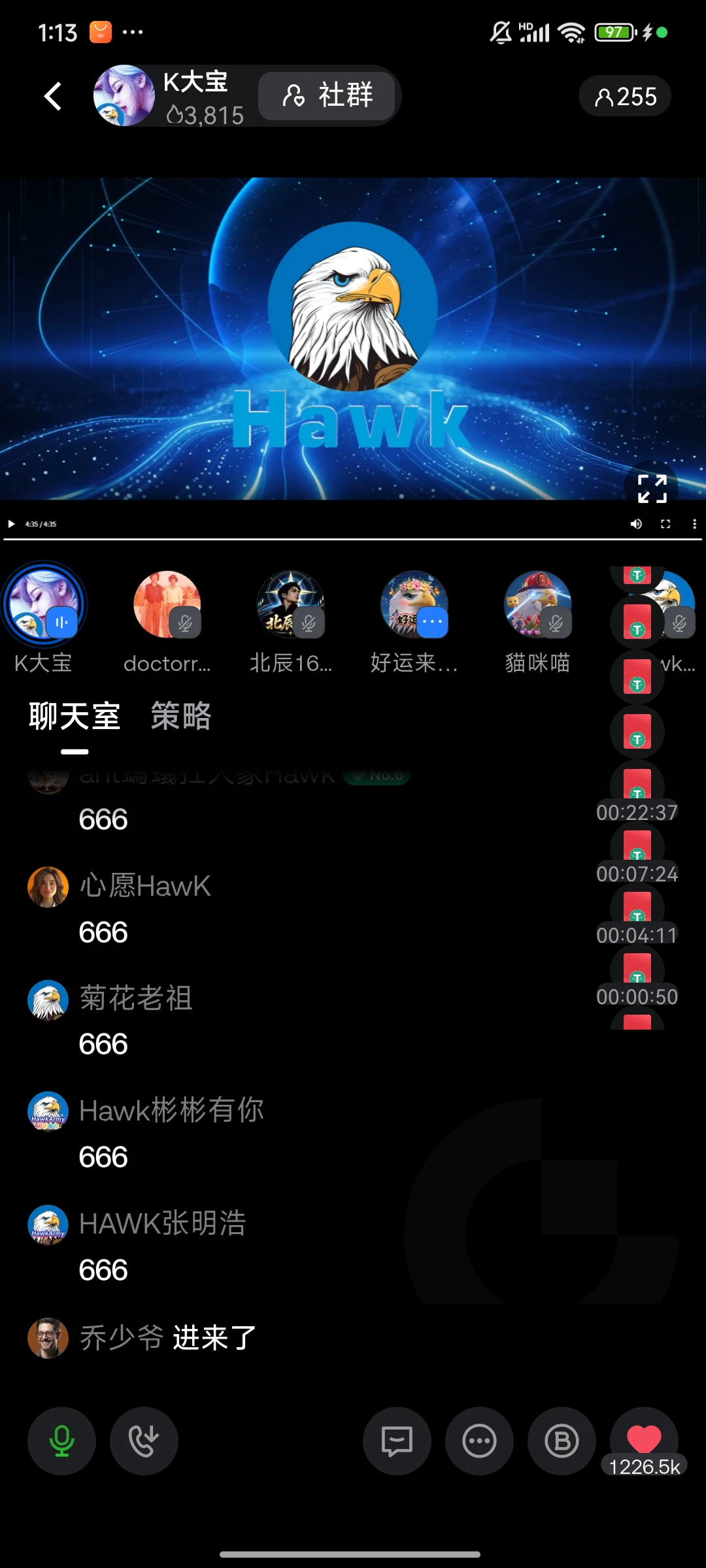Open 猫咪喵 speaker avatar

pyautogui.click(x=538, y=604)
